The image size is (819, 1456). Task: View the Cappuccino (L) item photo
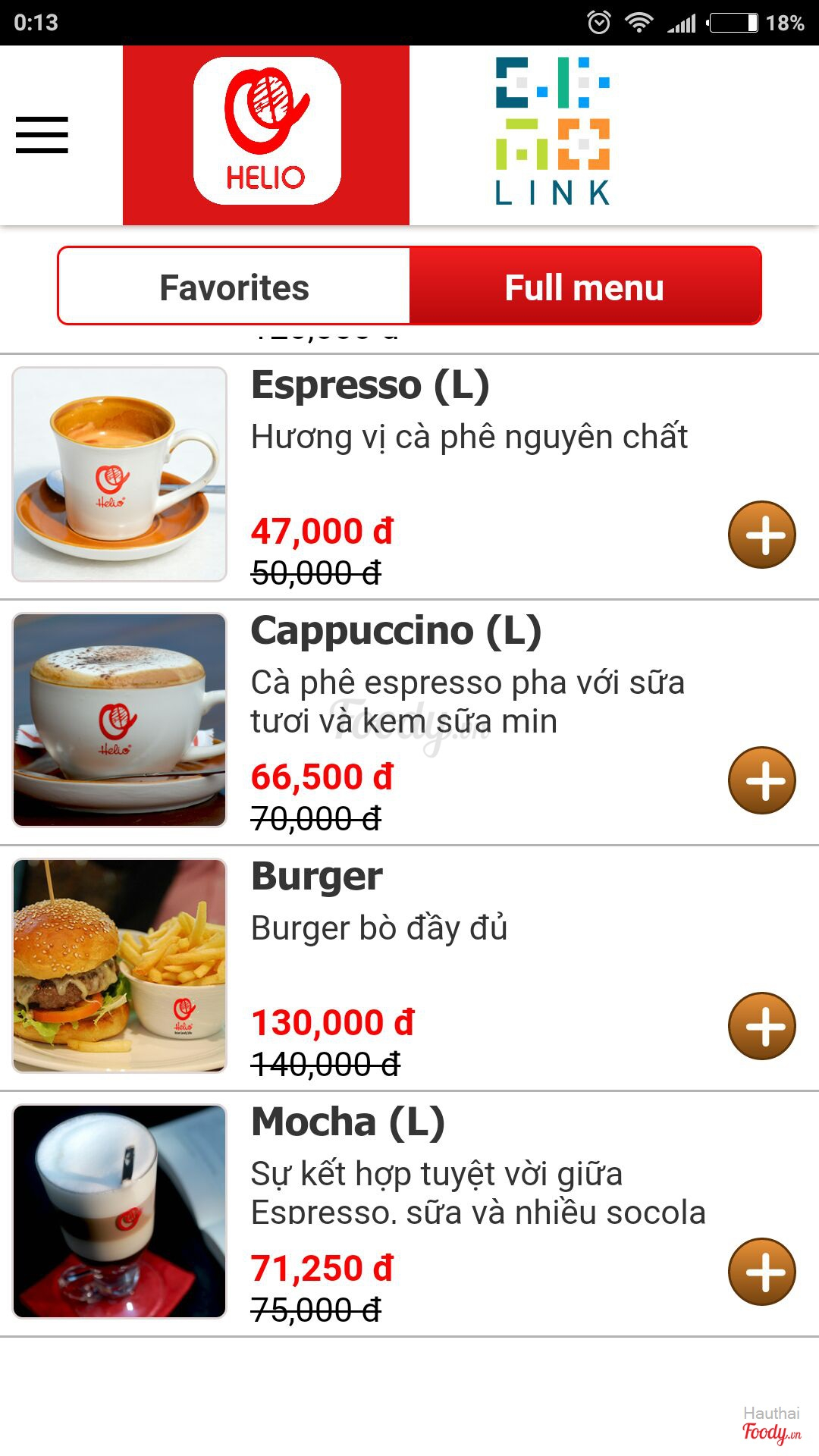(x=120, y=720)
